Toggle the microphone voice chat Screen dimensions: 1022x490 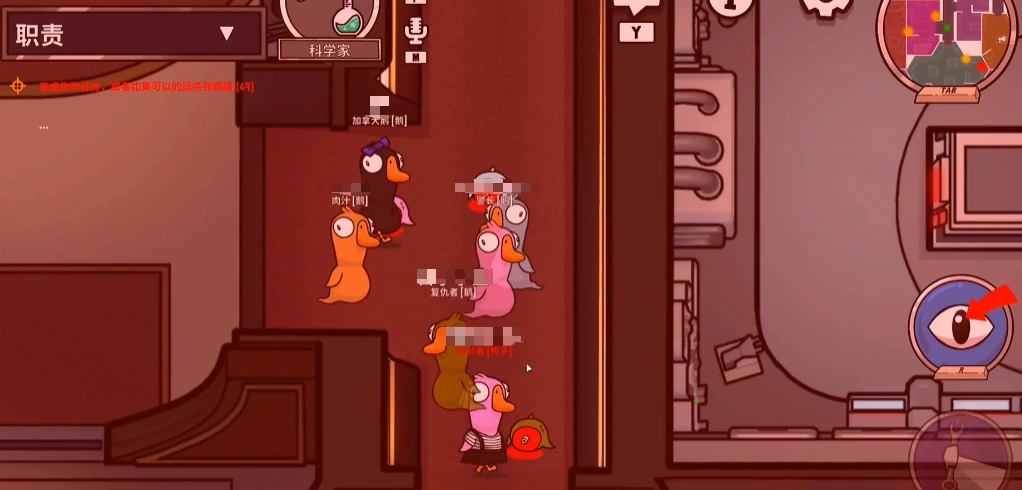415,31
